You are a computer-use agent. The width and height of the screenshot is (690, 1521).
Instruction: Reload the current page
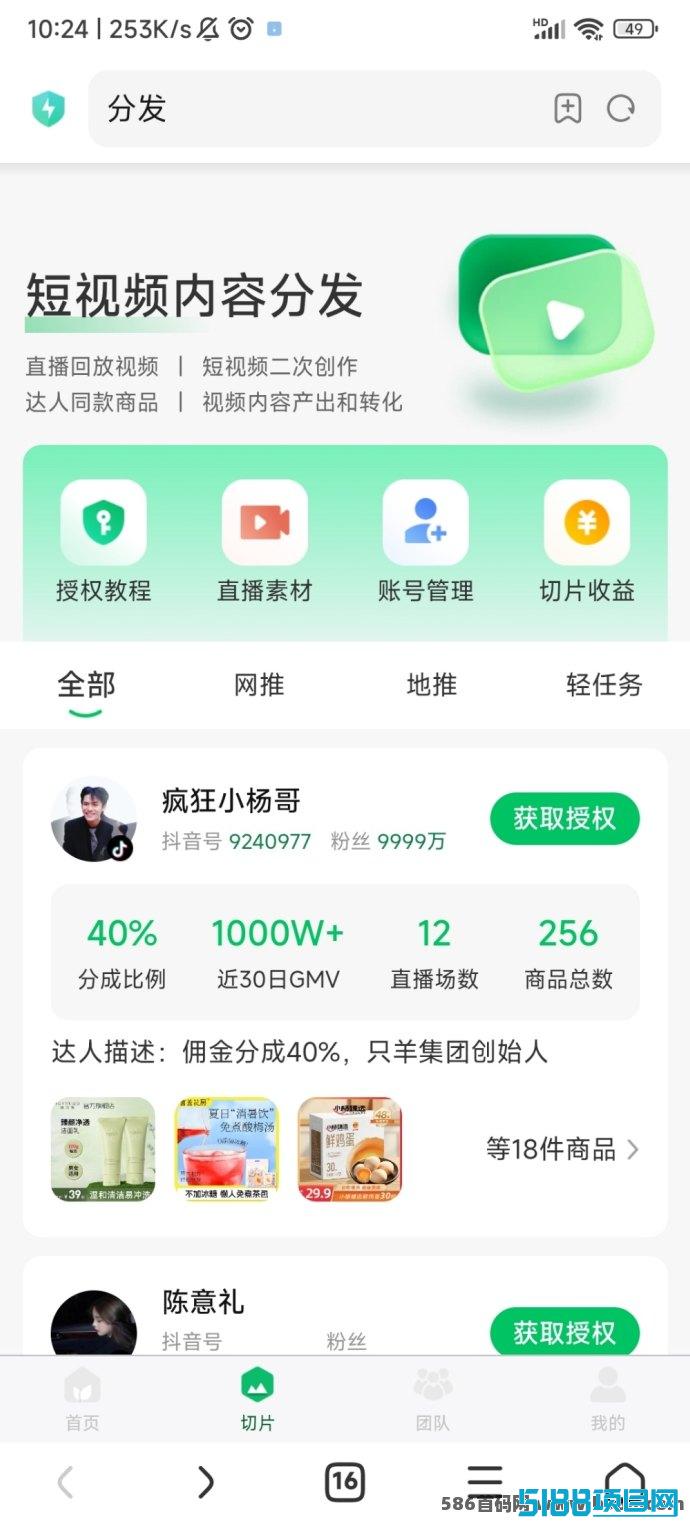click(x=621, y=109)
